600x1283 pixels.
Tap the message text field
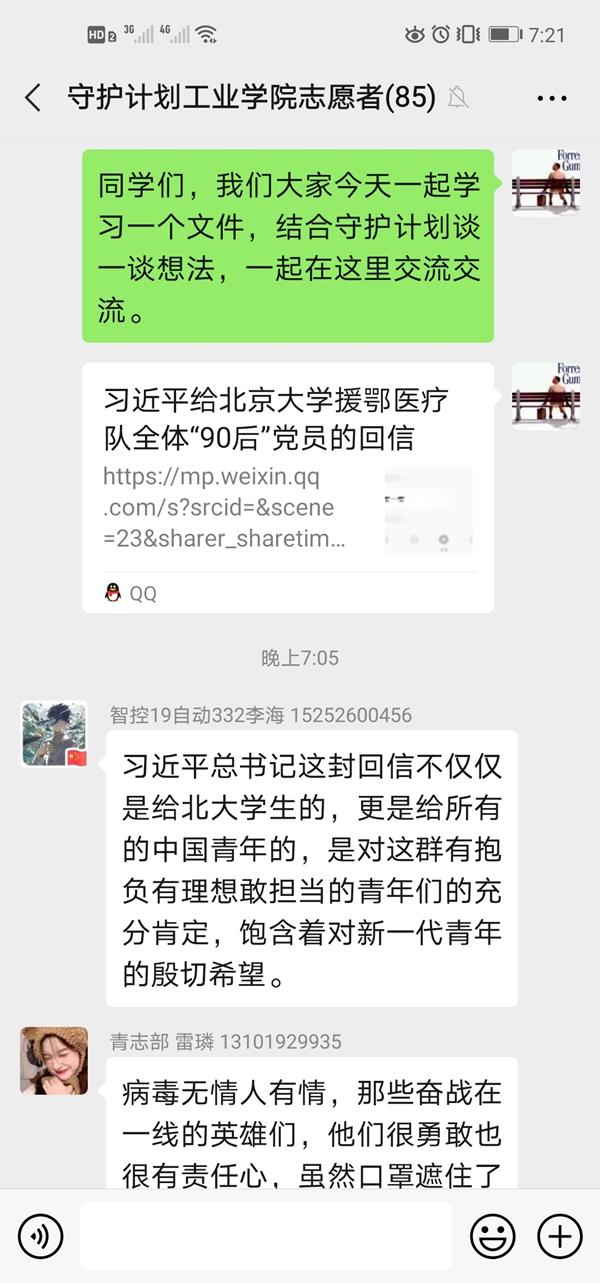(x=266, y=1237)
